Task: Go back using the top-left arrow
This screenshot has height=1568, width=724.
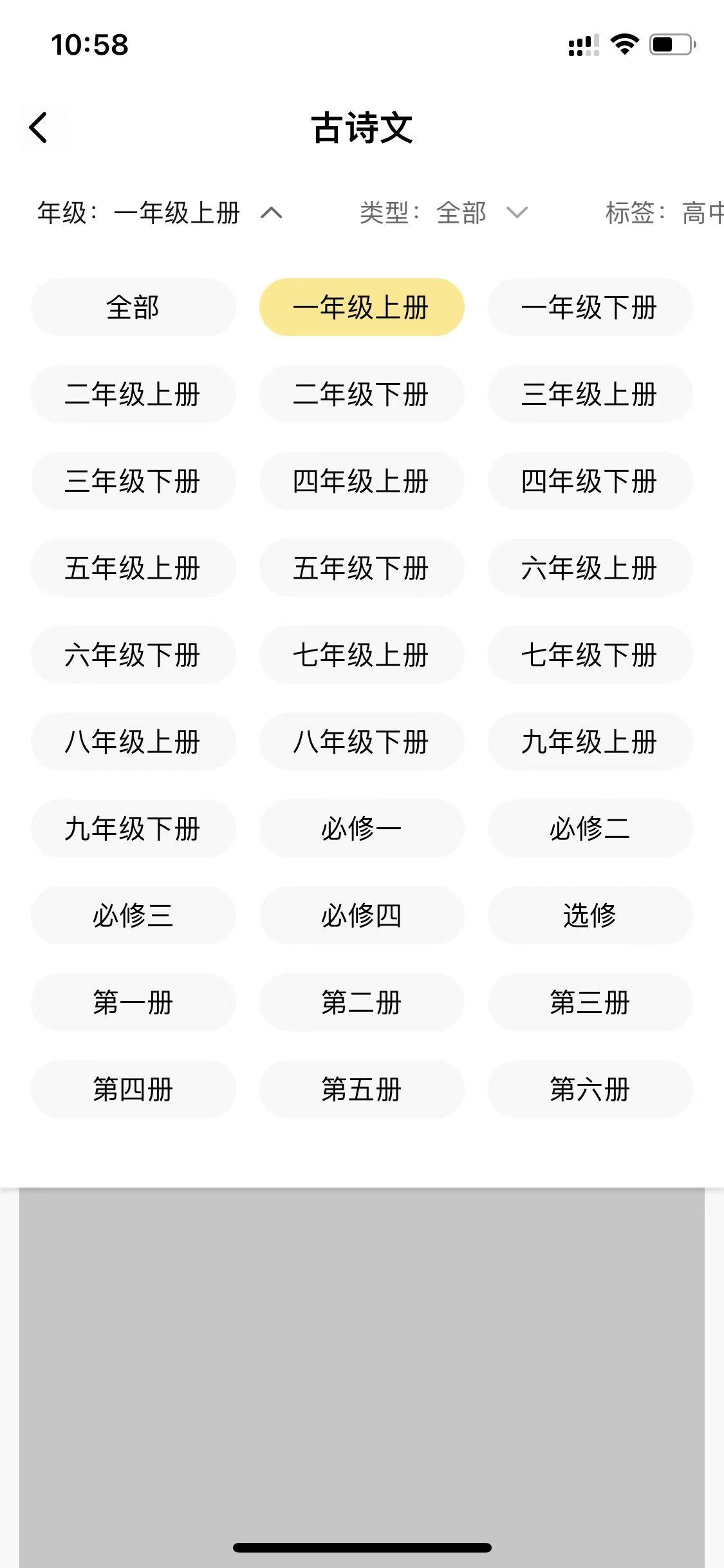Action: tap(40, 128)
